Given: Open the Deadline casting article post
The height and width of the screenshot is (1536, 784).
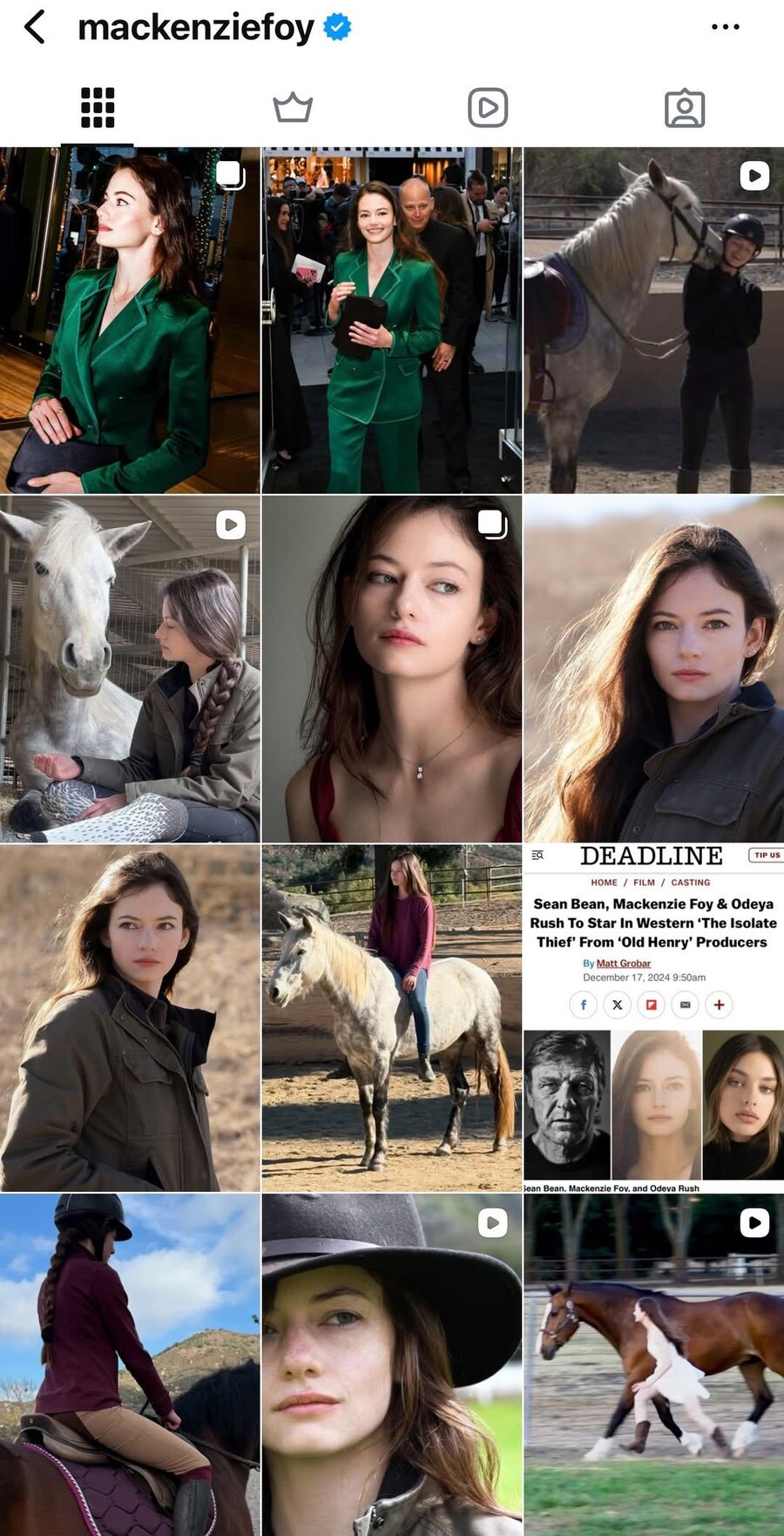Looking at the screenshot, I should pos(653,1017).
